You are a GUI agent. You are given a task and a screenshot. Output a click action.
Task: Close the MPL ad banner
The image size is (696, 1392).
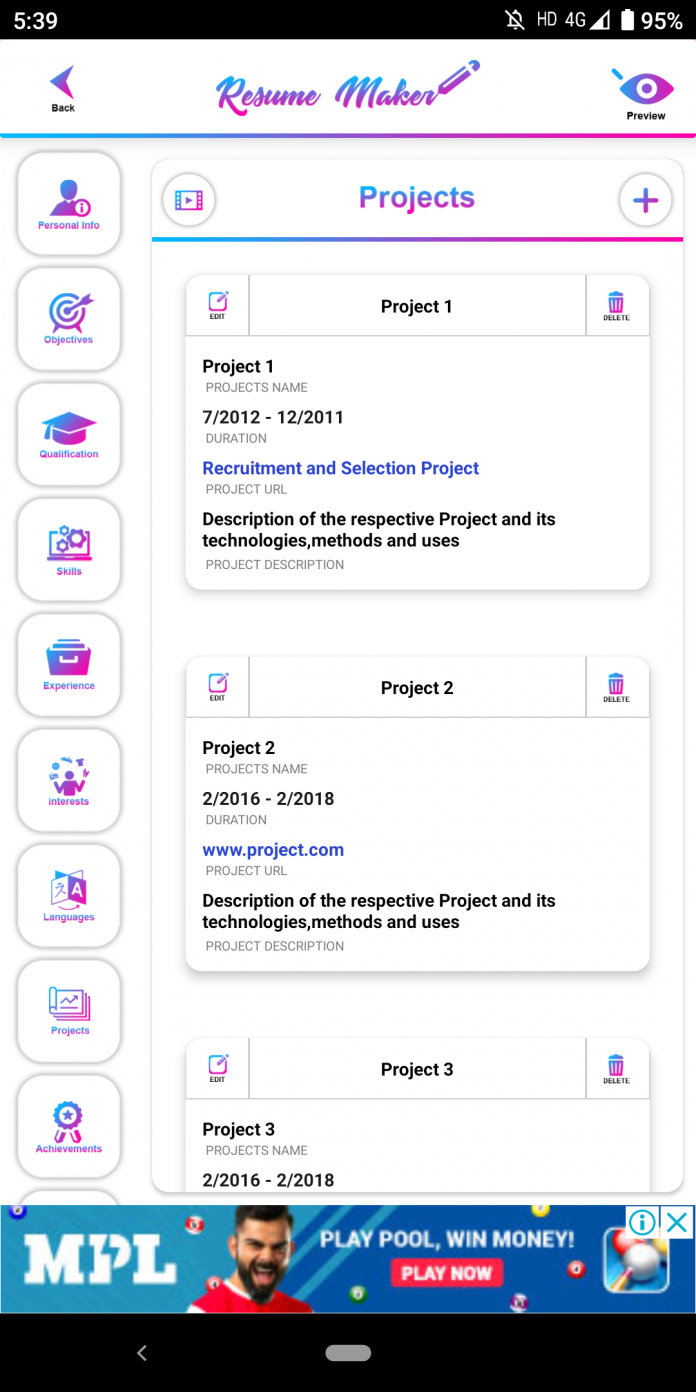click(677, 1222)
